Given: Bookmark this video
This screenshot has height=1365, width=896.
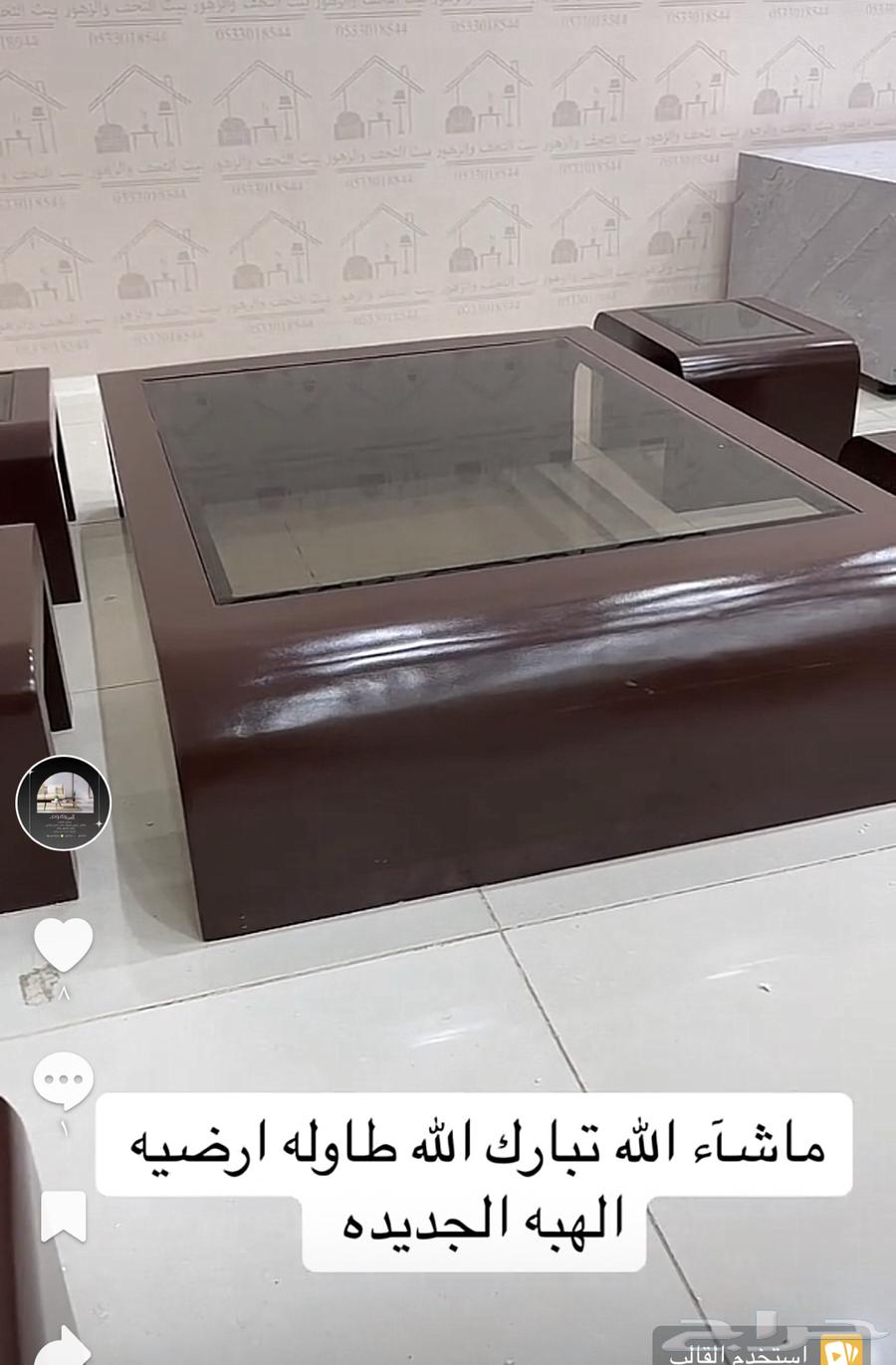Looking at the screenshot, I should 64,1217.
